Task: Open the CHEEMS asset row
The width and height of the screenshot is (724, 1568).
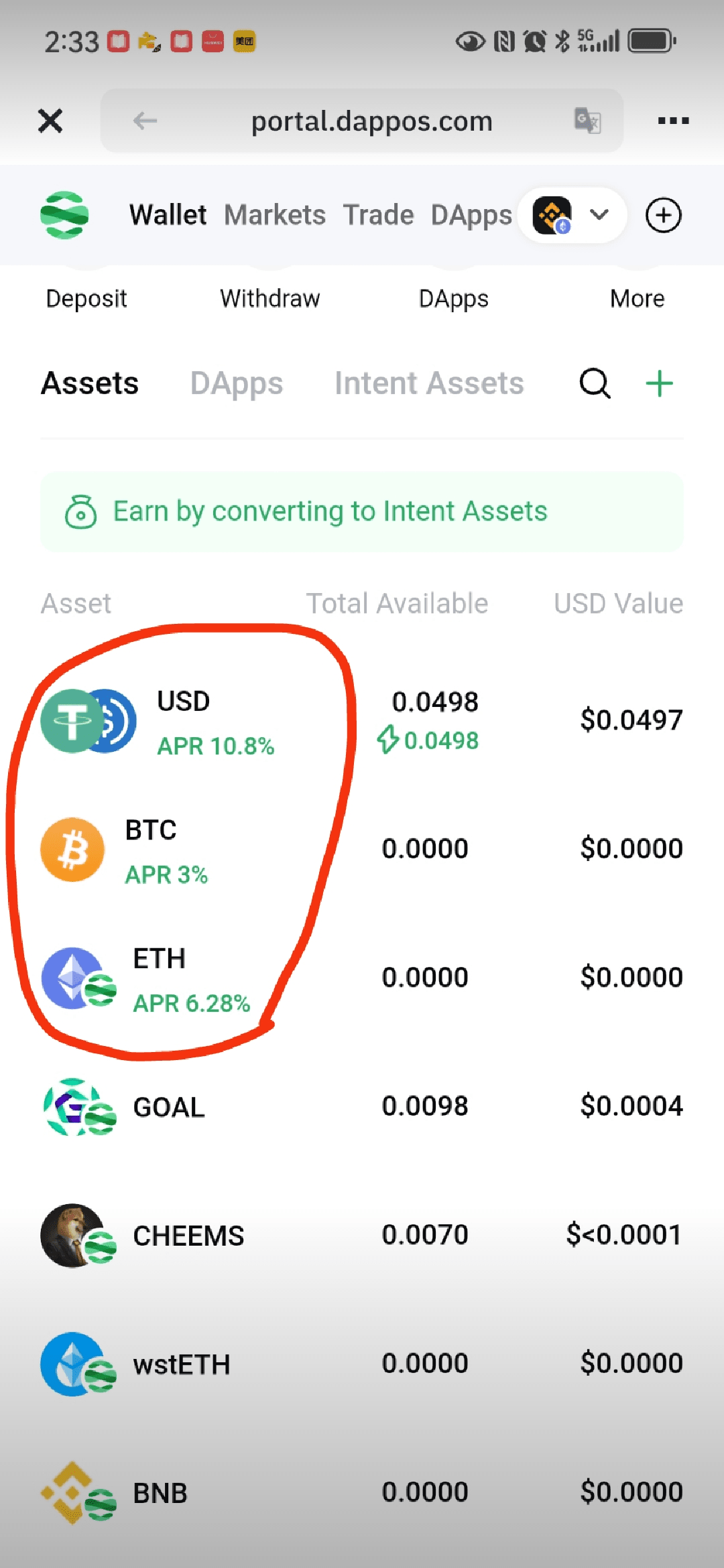Action: 362,1236
